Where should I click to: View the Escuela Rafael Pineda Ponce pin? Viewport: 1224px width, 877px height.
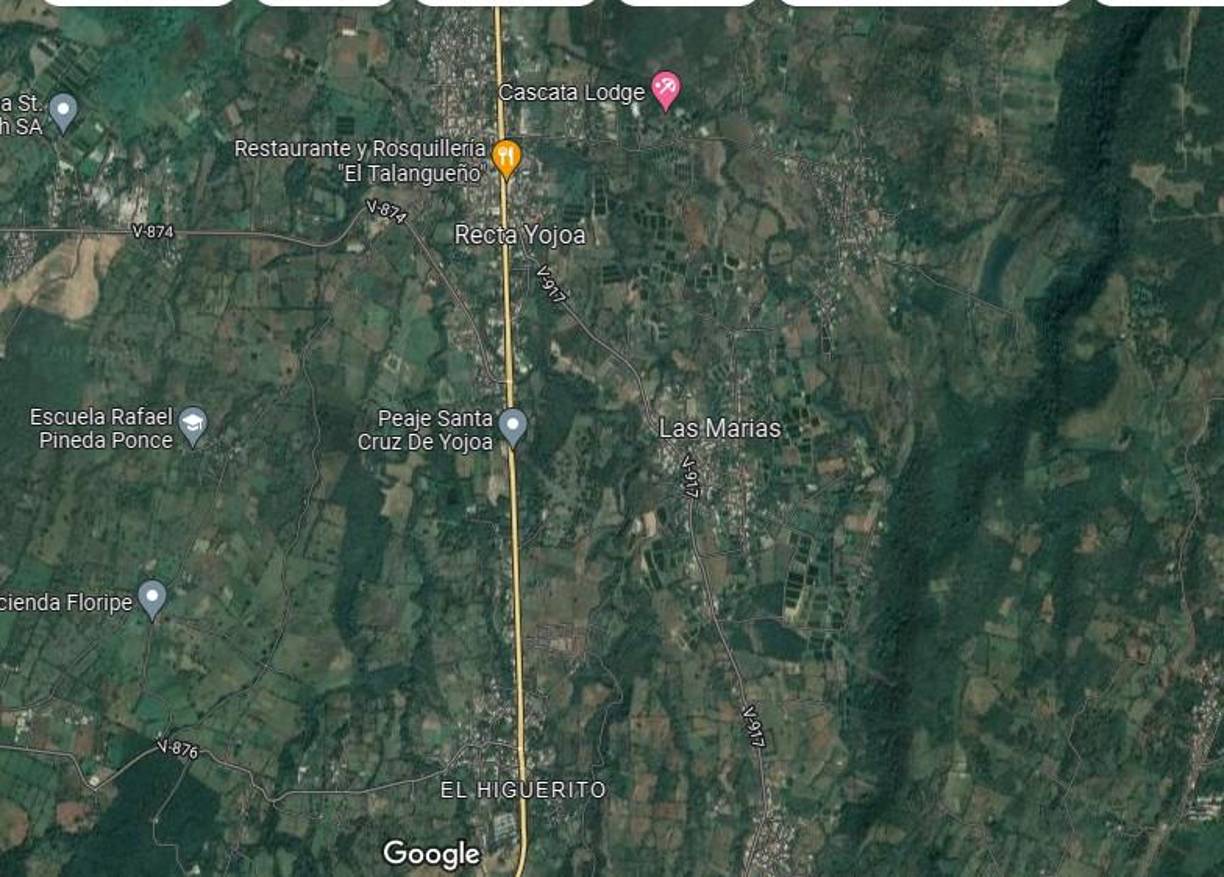(x=193, y=426)
